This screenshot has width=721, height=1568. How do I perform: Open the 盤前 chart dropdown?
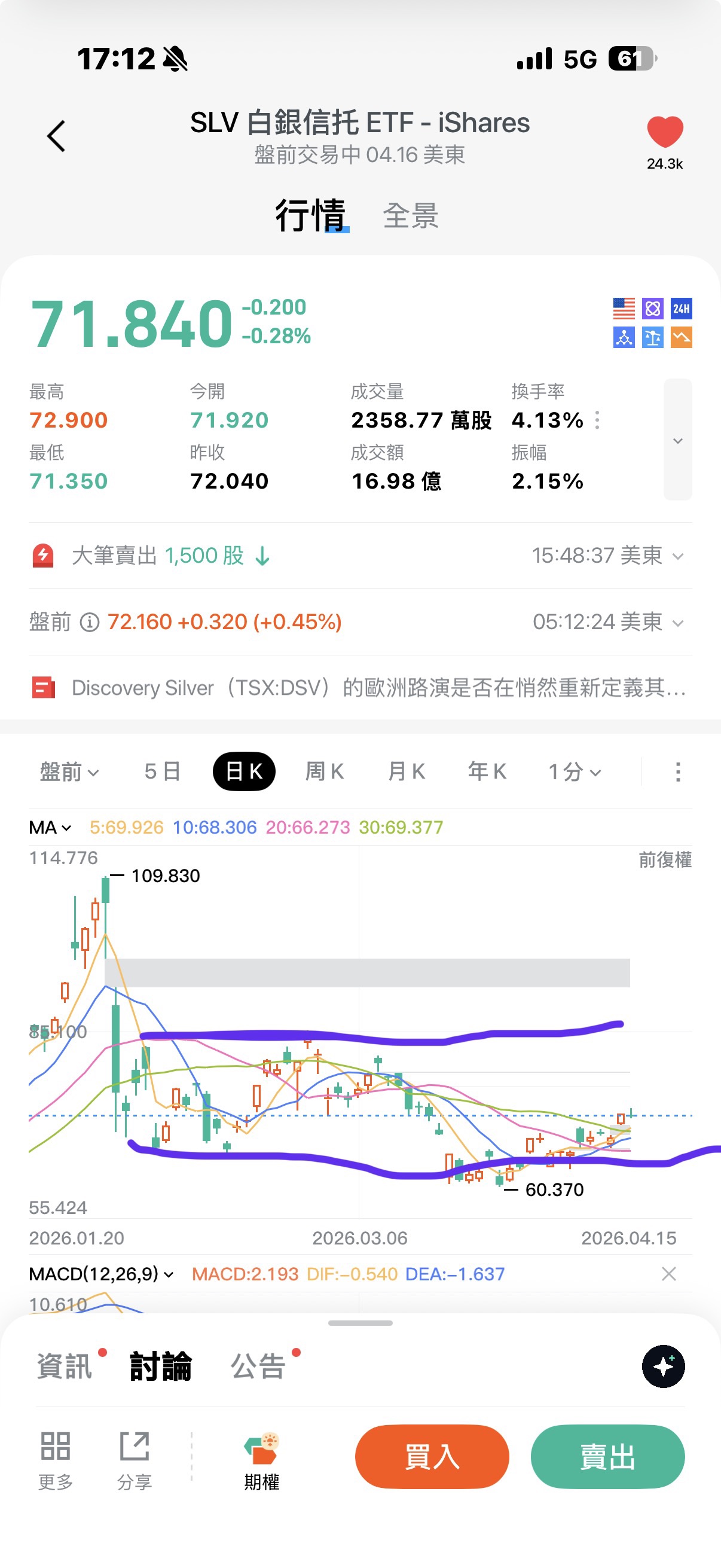[69, 772]
